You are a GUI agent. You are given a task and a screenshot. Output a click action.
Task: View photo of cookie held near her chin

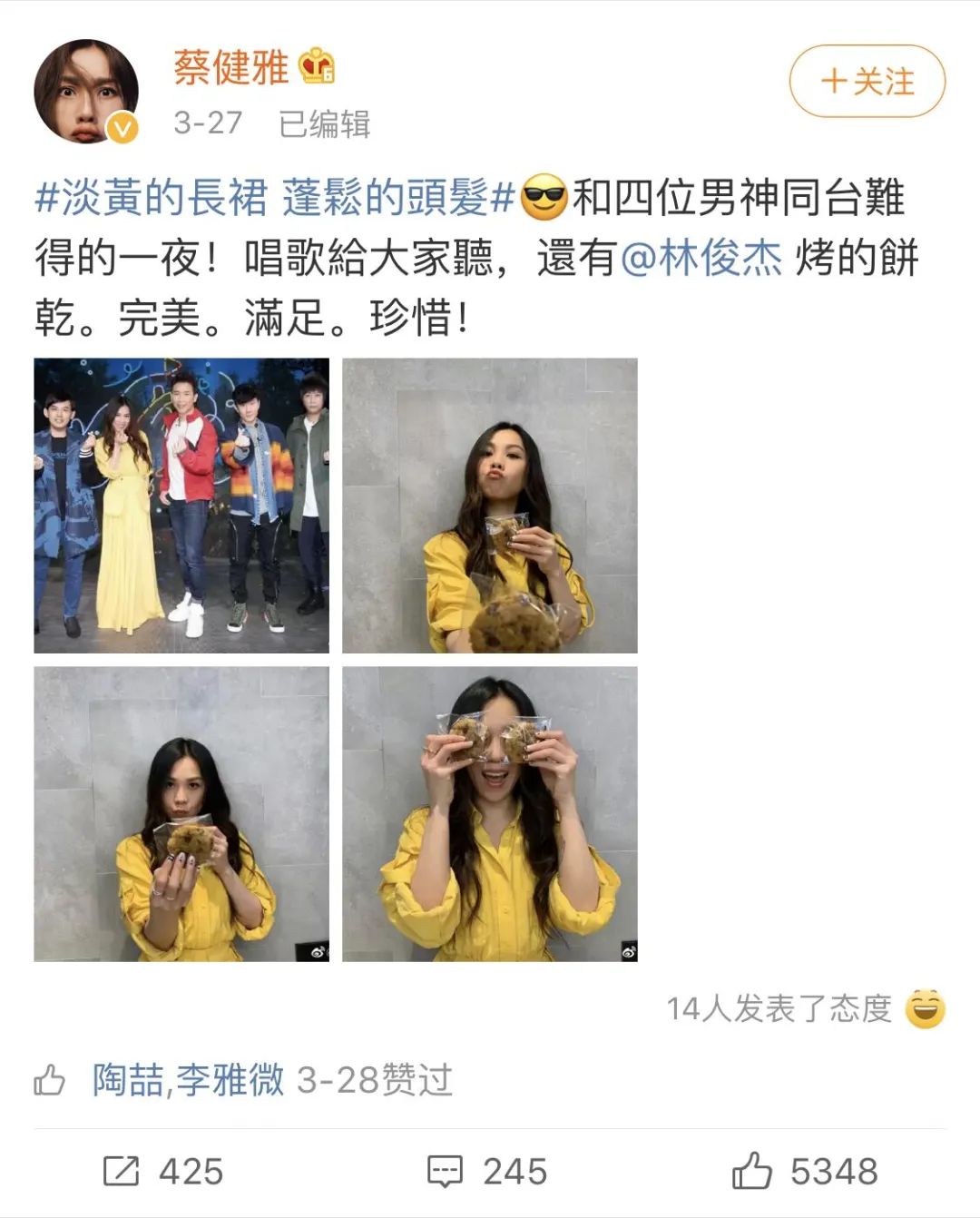pyautogui.click(x=181, y=814)
